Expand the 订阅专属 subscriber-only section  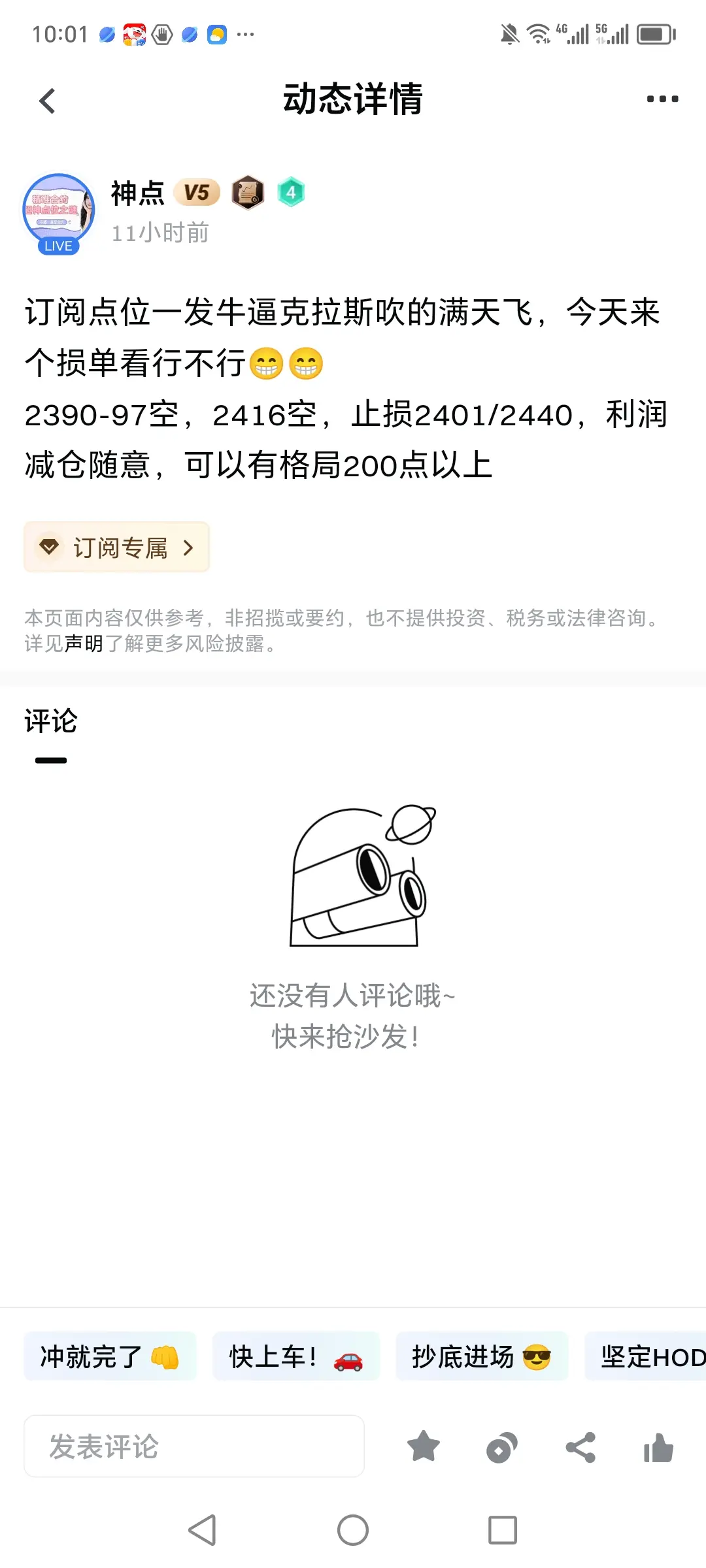click(116, 547)
